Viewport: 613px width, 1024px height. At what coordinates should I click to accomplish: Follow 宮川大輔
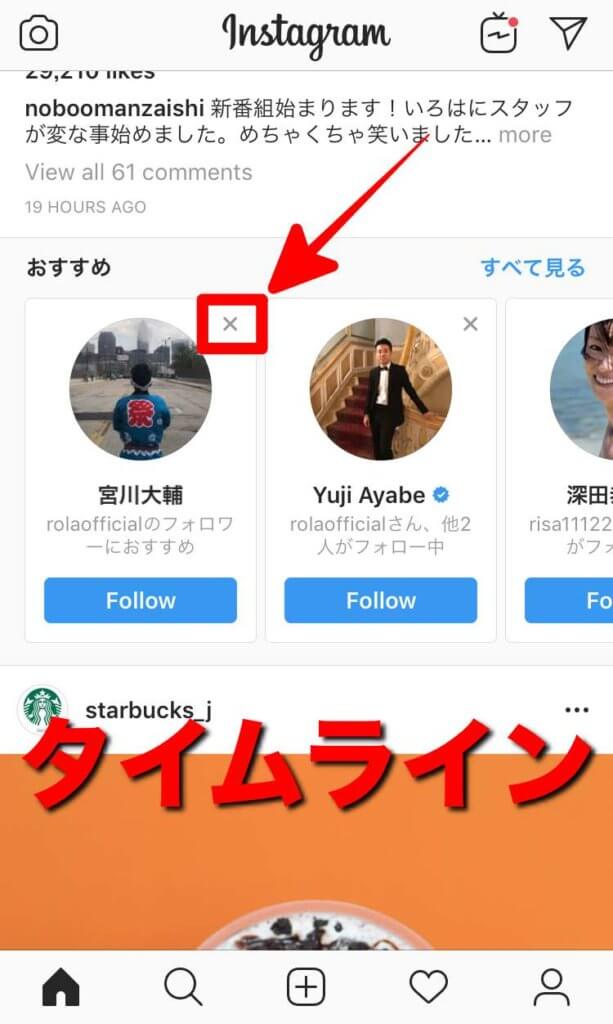[x=140, y=600]
